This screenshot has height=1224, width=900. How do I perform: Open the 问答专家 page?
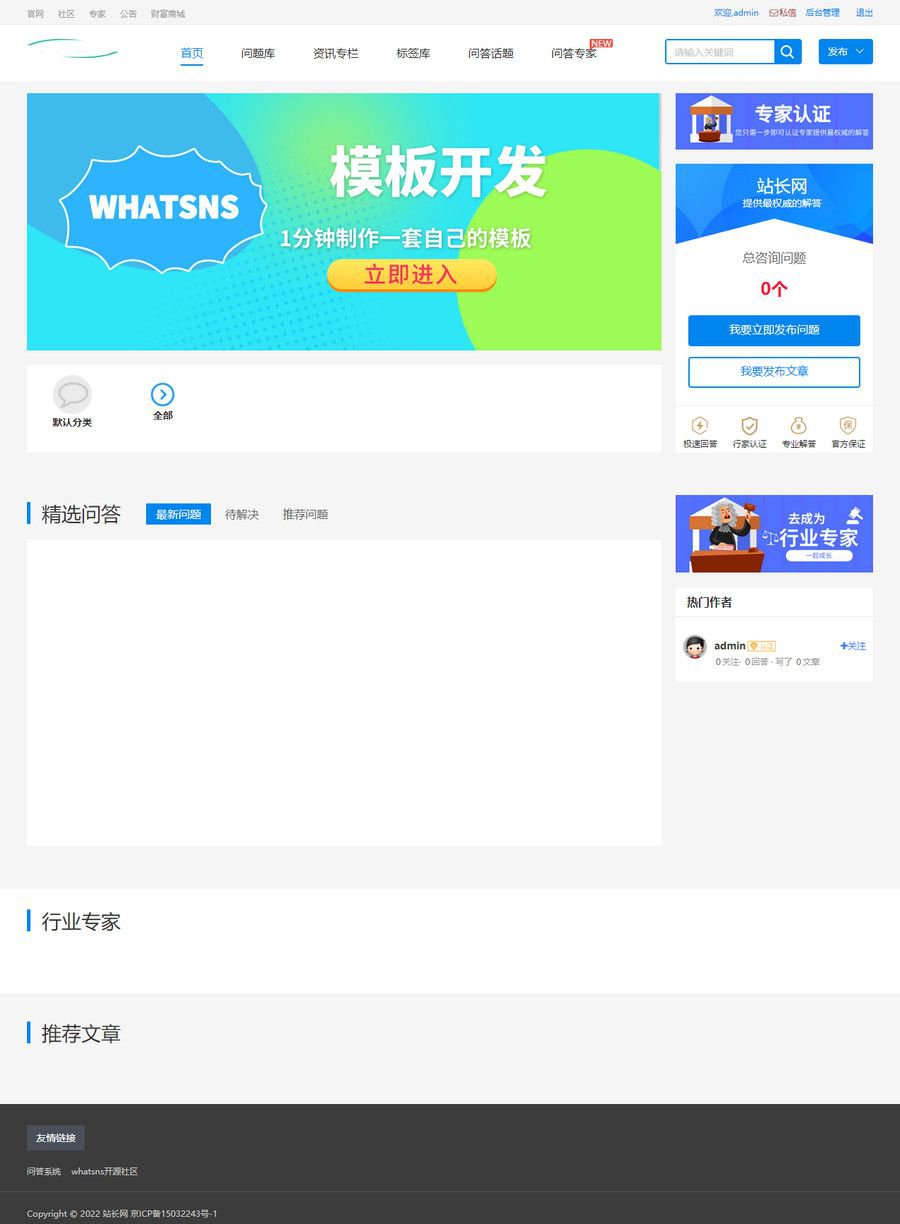tap(574, 54)
